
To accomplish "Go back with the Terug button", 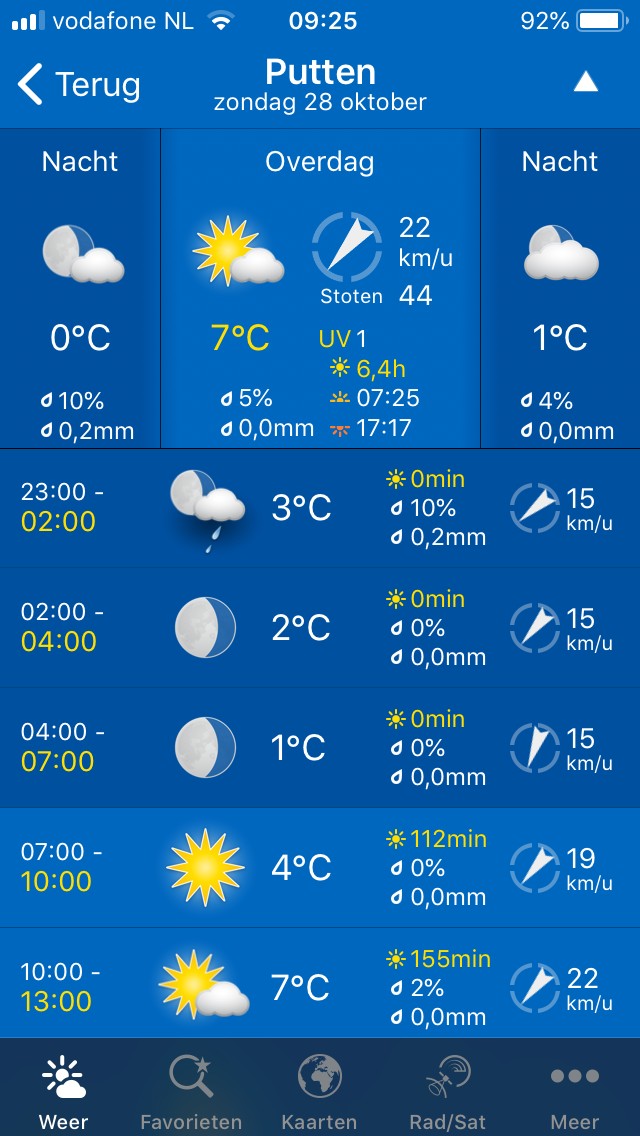I will 78,84.
